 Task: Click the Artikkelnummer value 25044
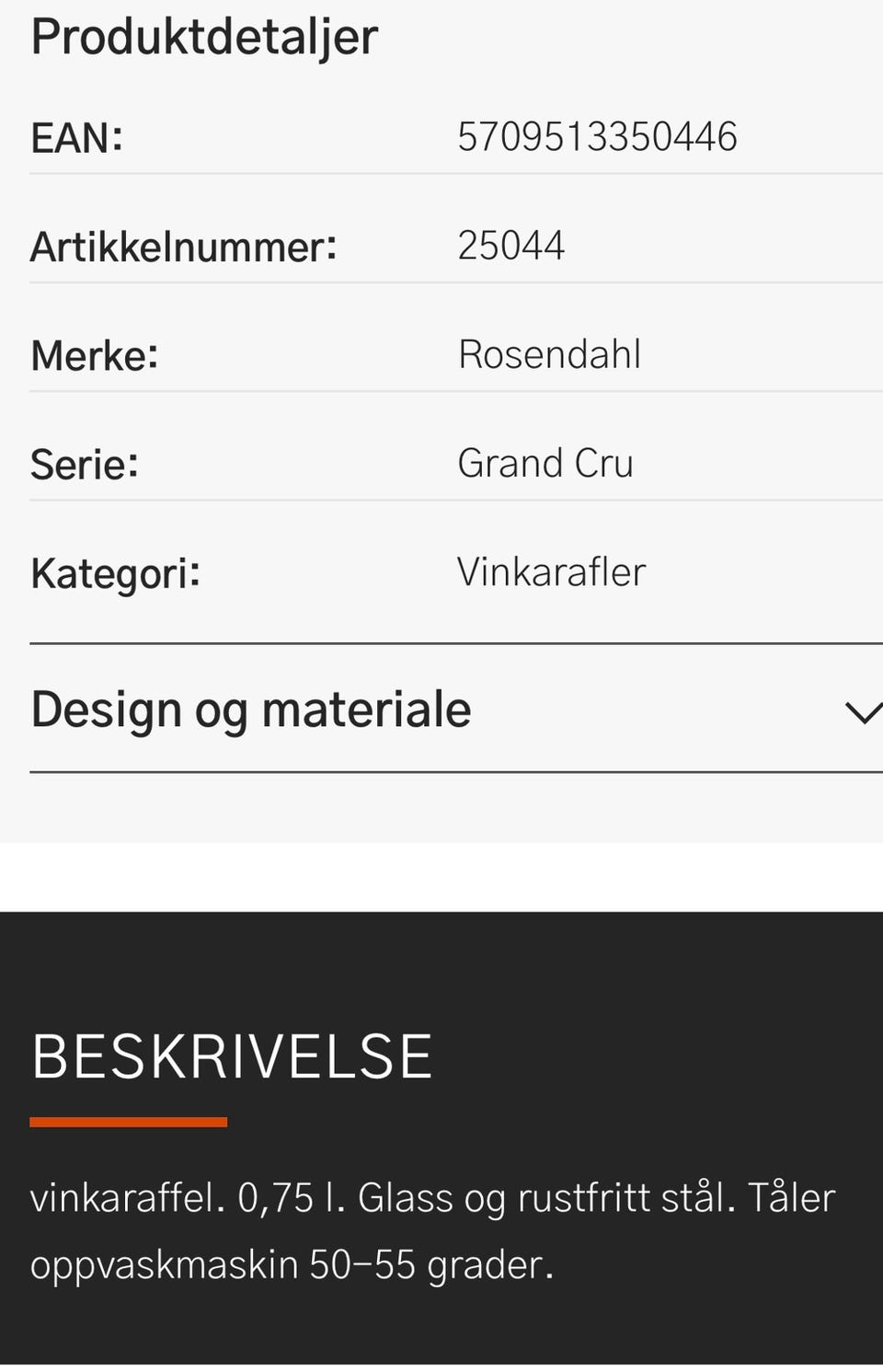pos(512,245)
